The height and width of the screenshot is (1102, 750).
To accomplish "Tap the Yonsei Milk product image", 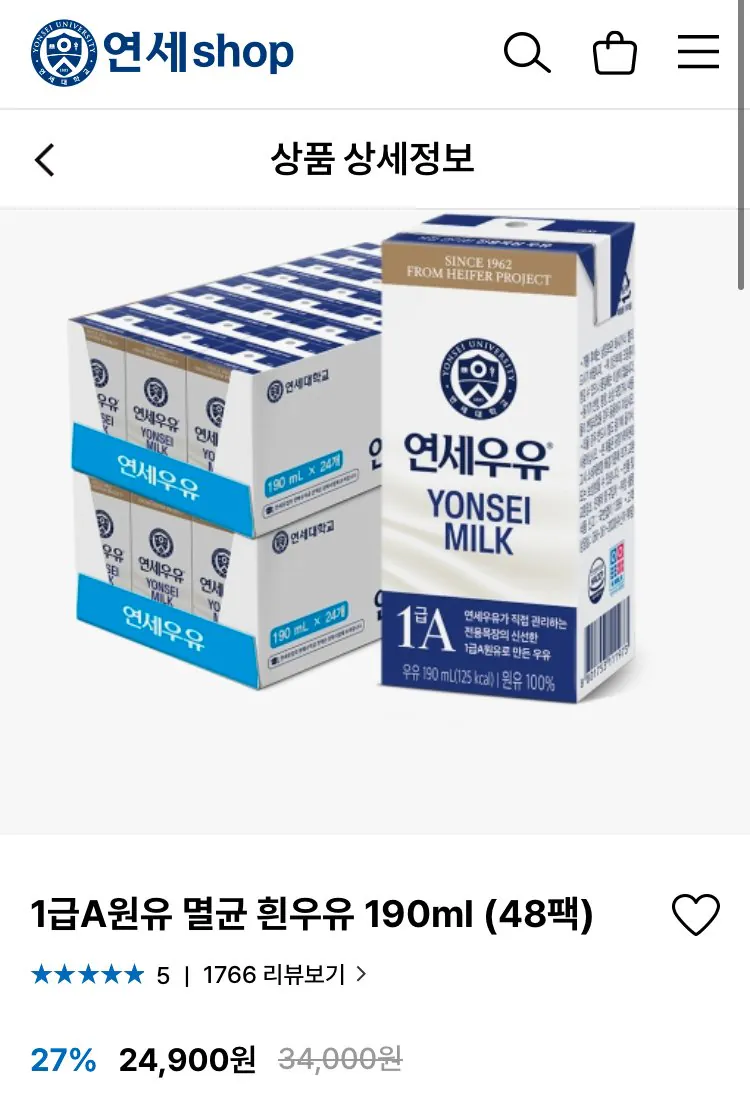I will pos(375,470).
